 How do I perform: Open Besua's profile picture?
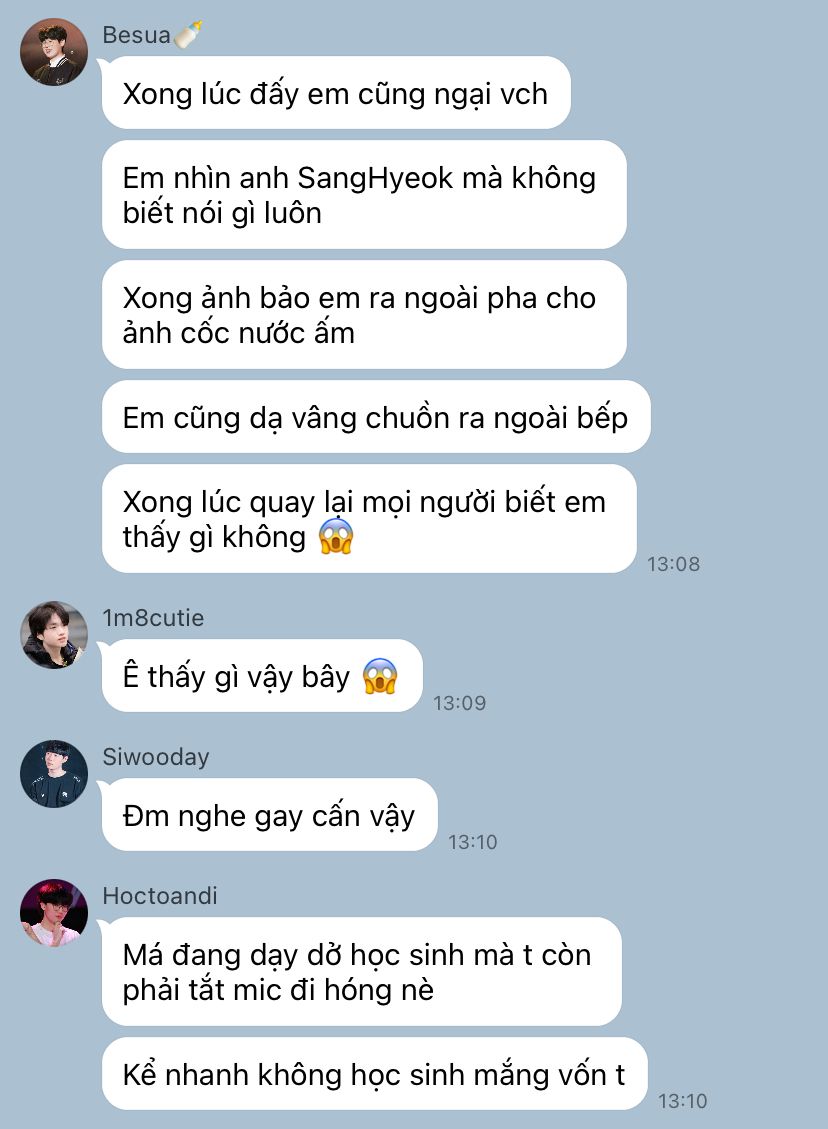tap(54, 53)
